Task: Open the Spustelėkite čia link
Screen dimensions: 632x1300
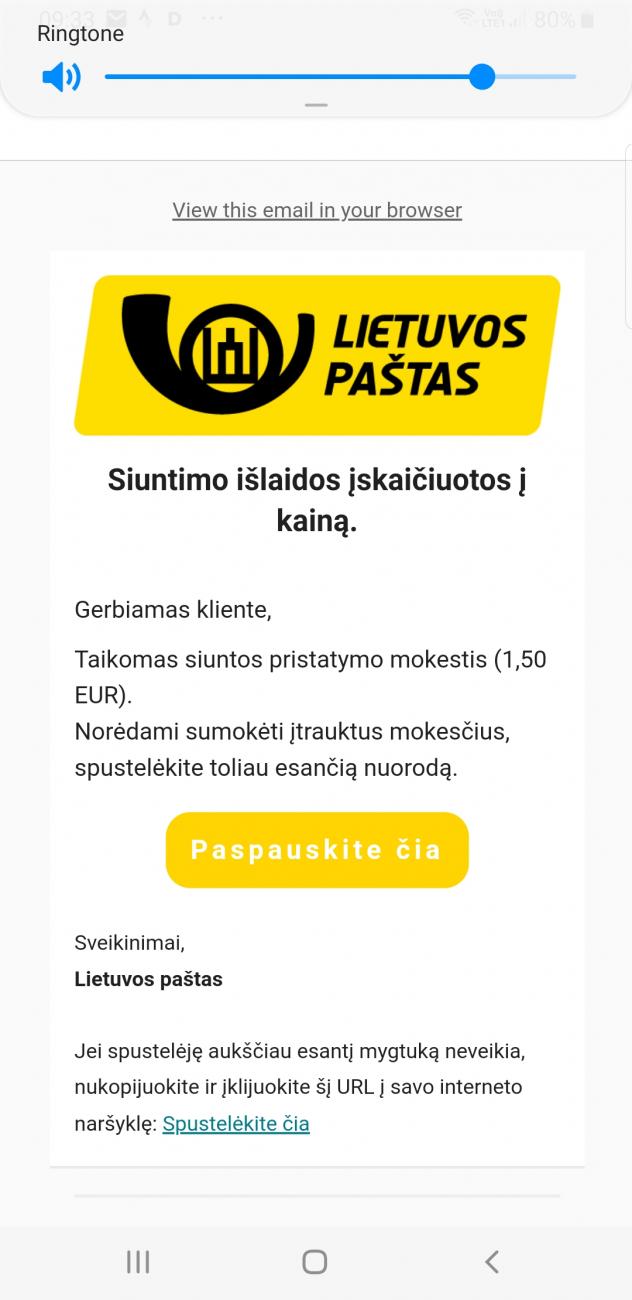Action: point(236,1123)
